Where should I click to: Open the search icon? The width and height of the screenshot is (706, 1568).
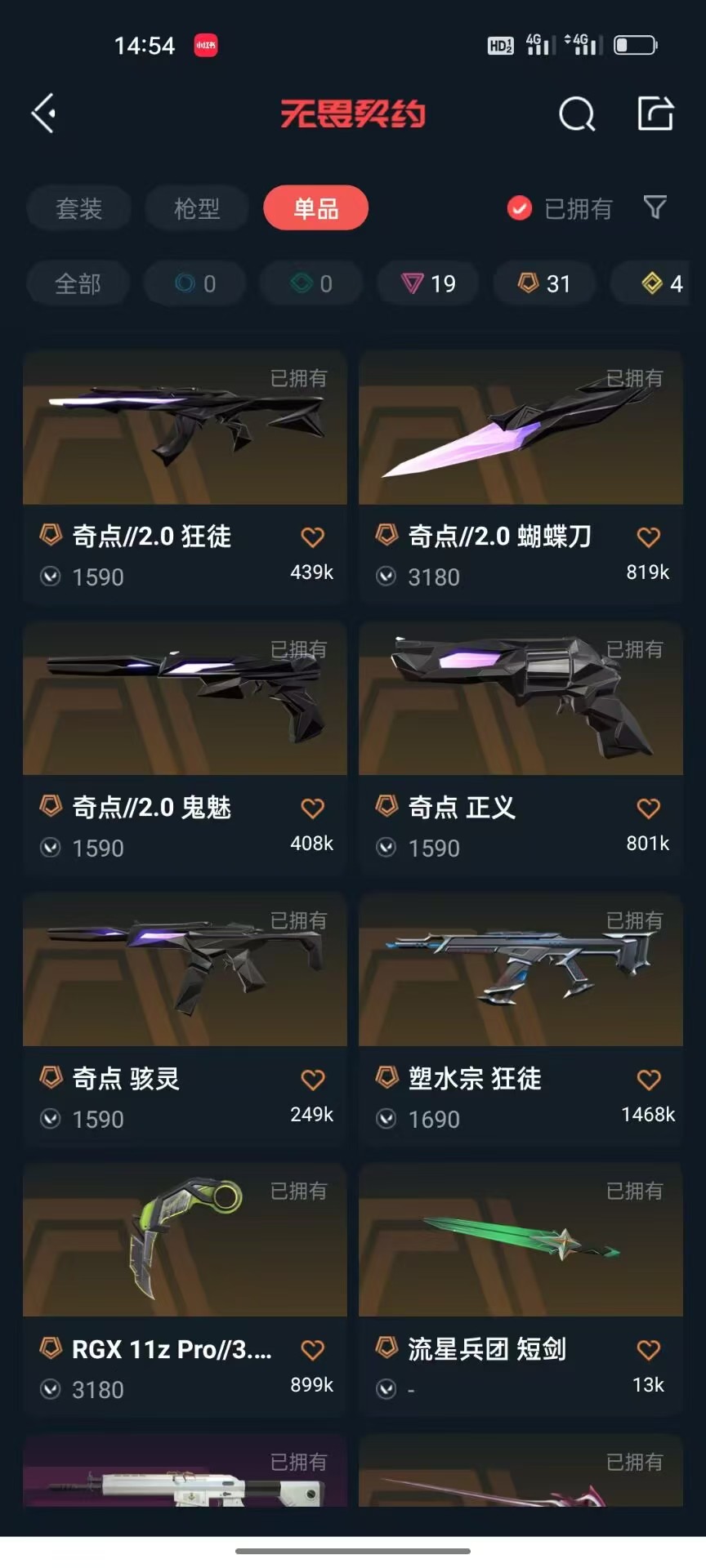pyautogui.click(x=577, y=114)
